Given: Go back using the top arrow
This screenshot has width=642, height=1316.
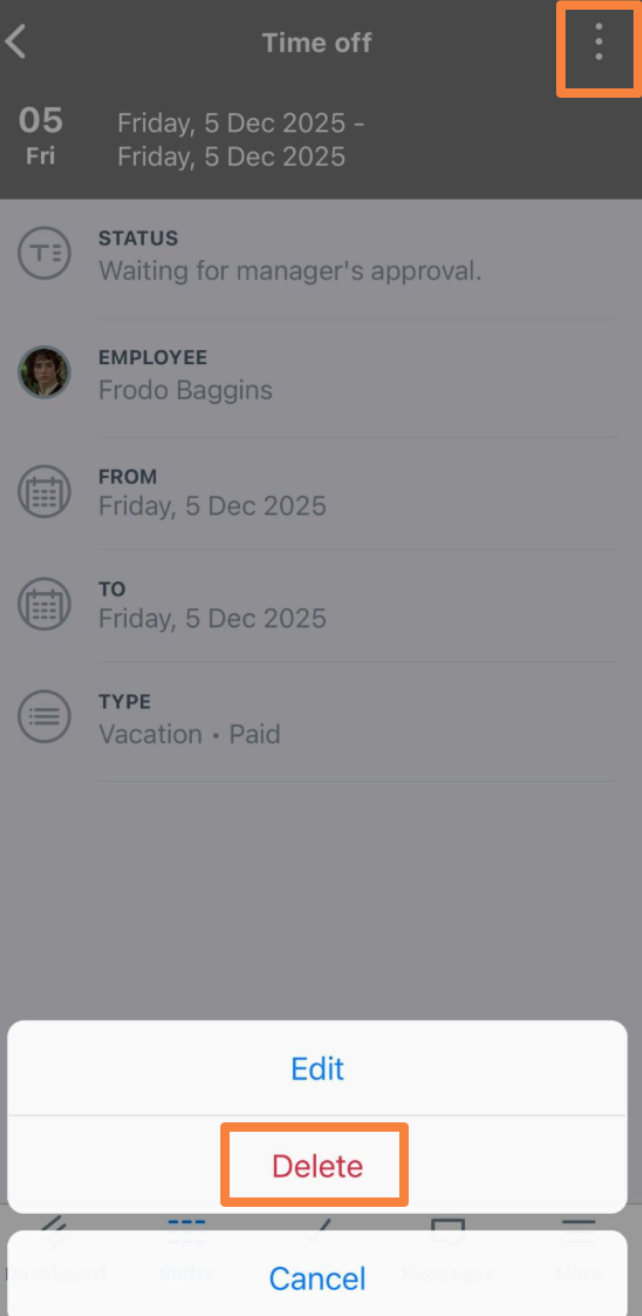Looking at the screenshot, I should point(17,42).
